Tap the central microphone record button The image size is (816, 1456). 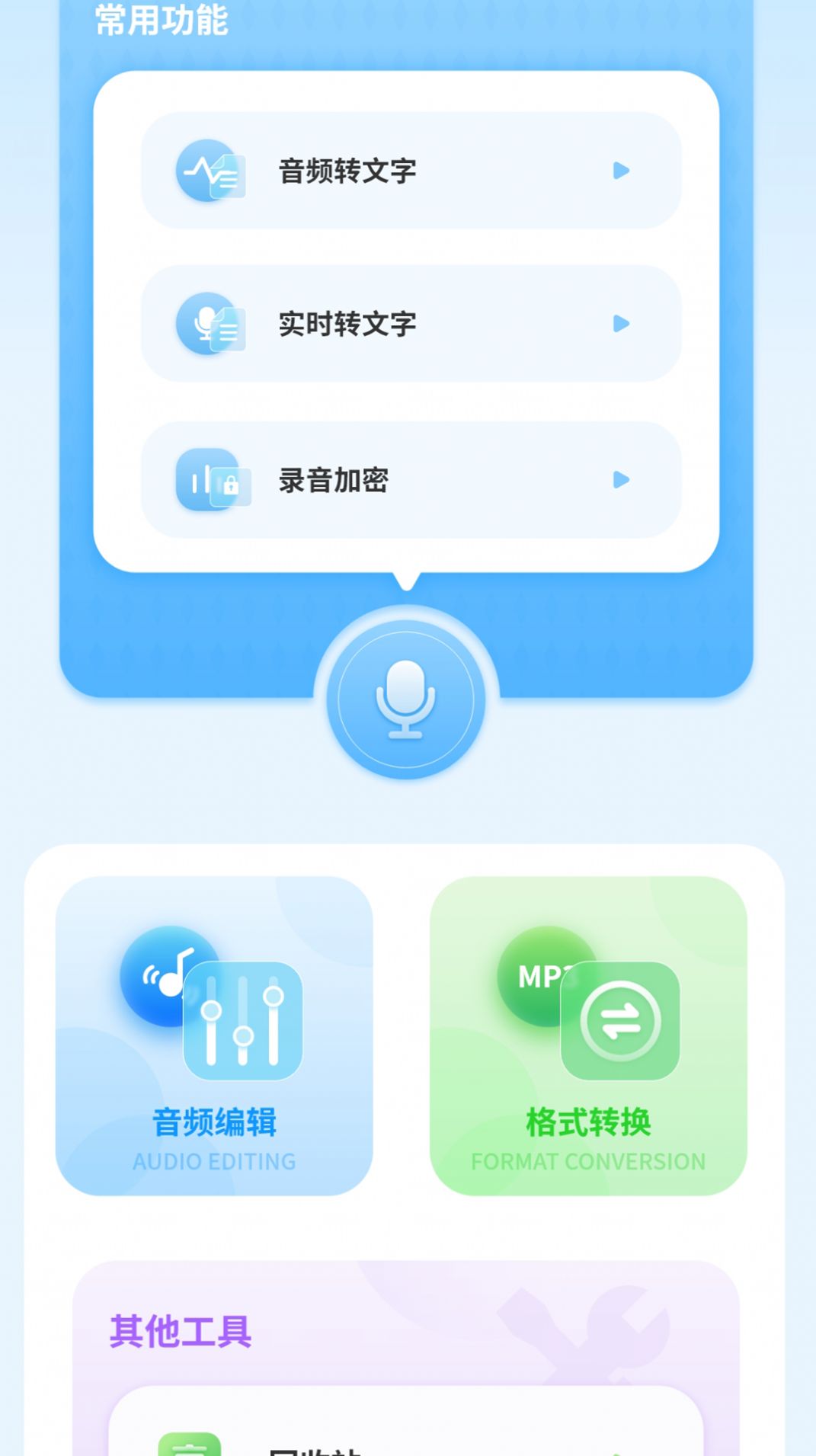point(408,701)
